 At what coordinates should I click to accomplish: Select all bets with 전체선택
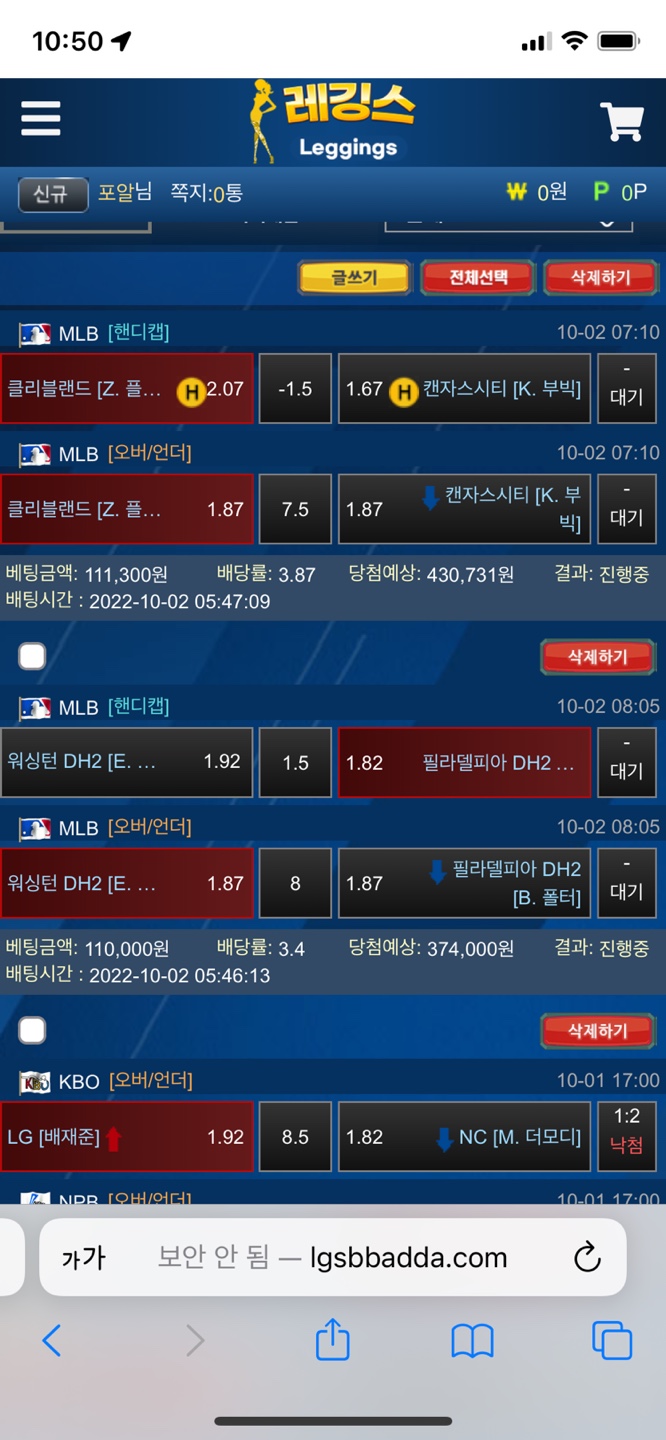(478, 277)
